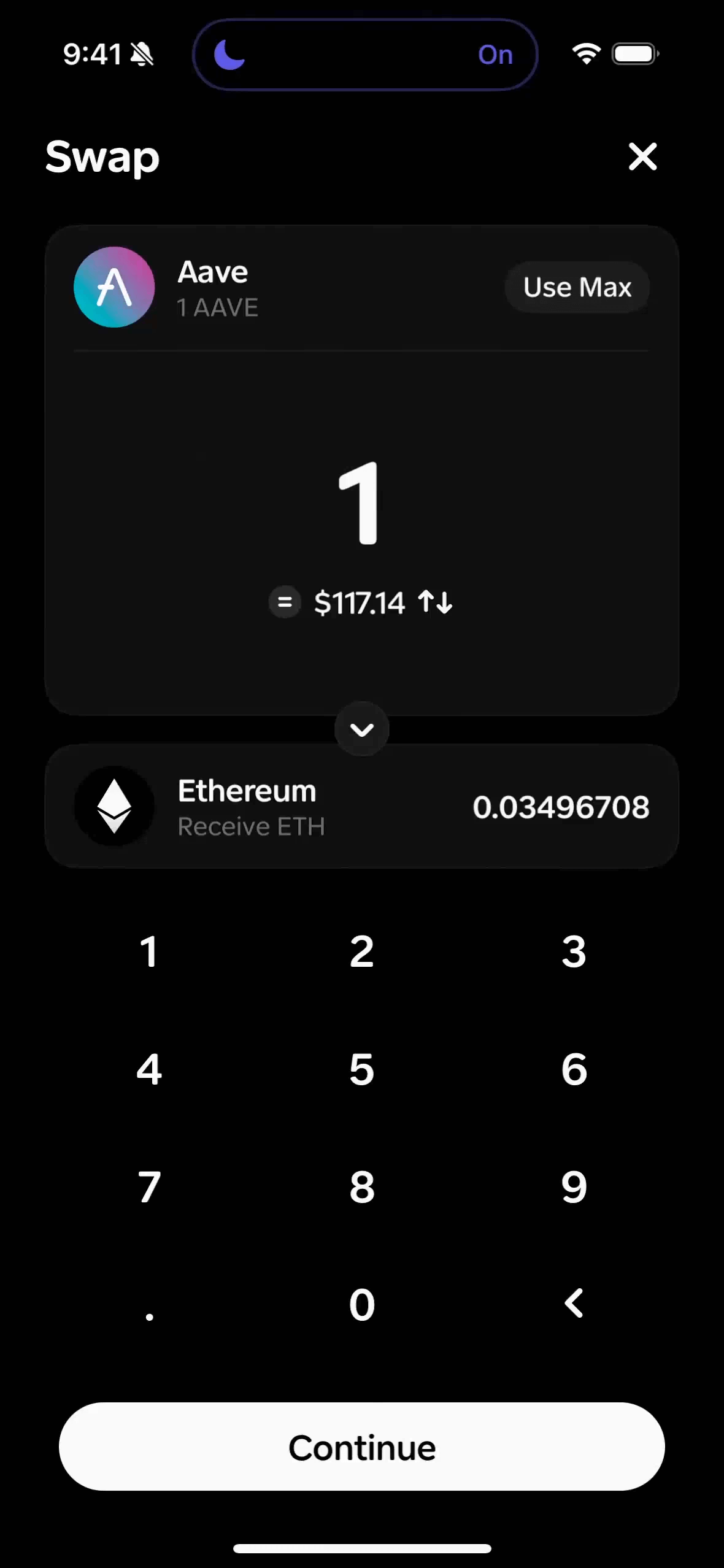The image size is (724, 1568).
Task: Close the Swap screen
Action: click(x=642, y=156)
